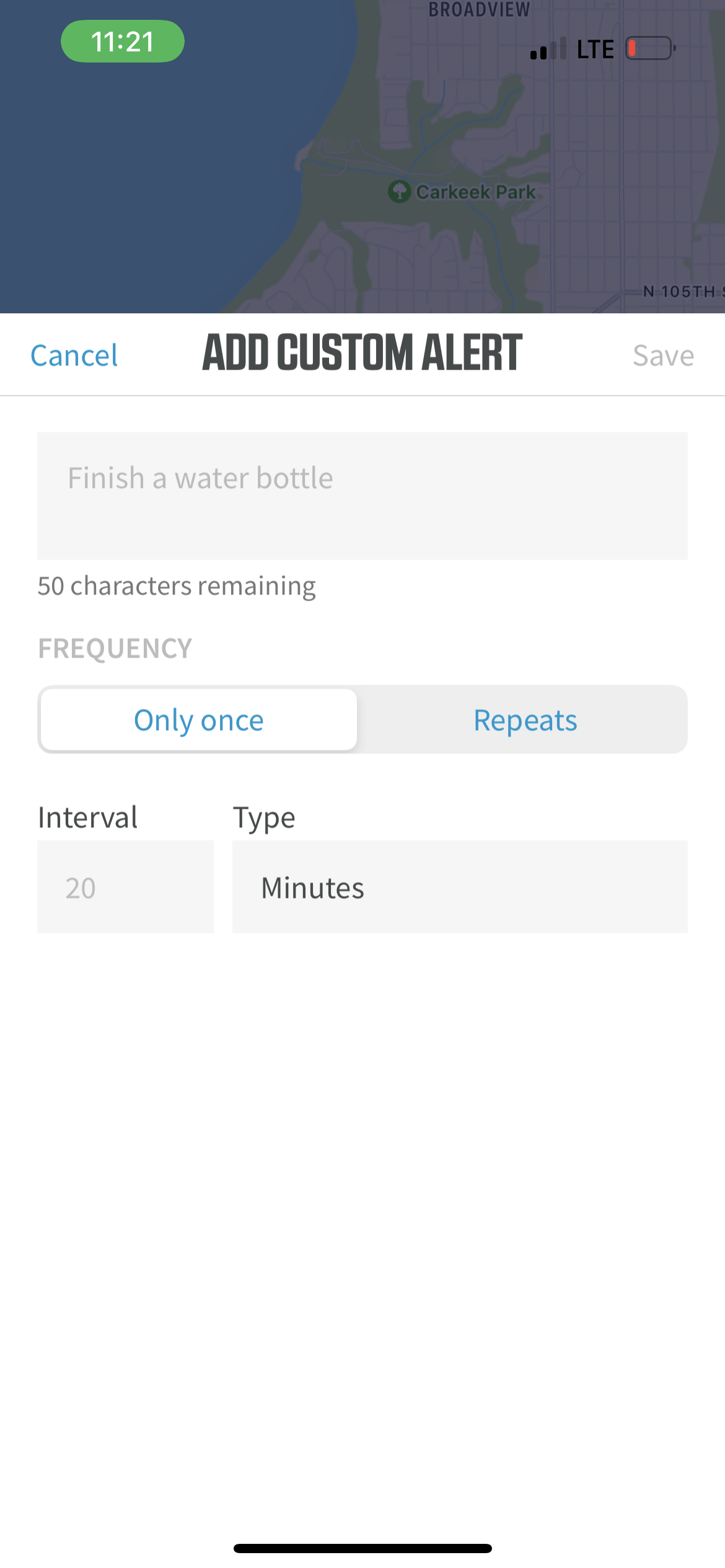Edit the Interval number field
Viewport: 725px width, 1568px height.
pos(125,887)
